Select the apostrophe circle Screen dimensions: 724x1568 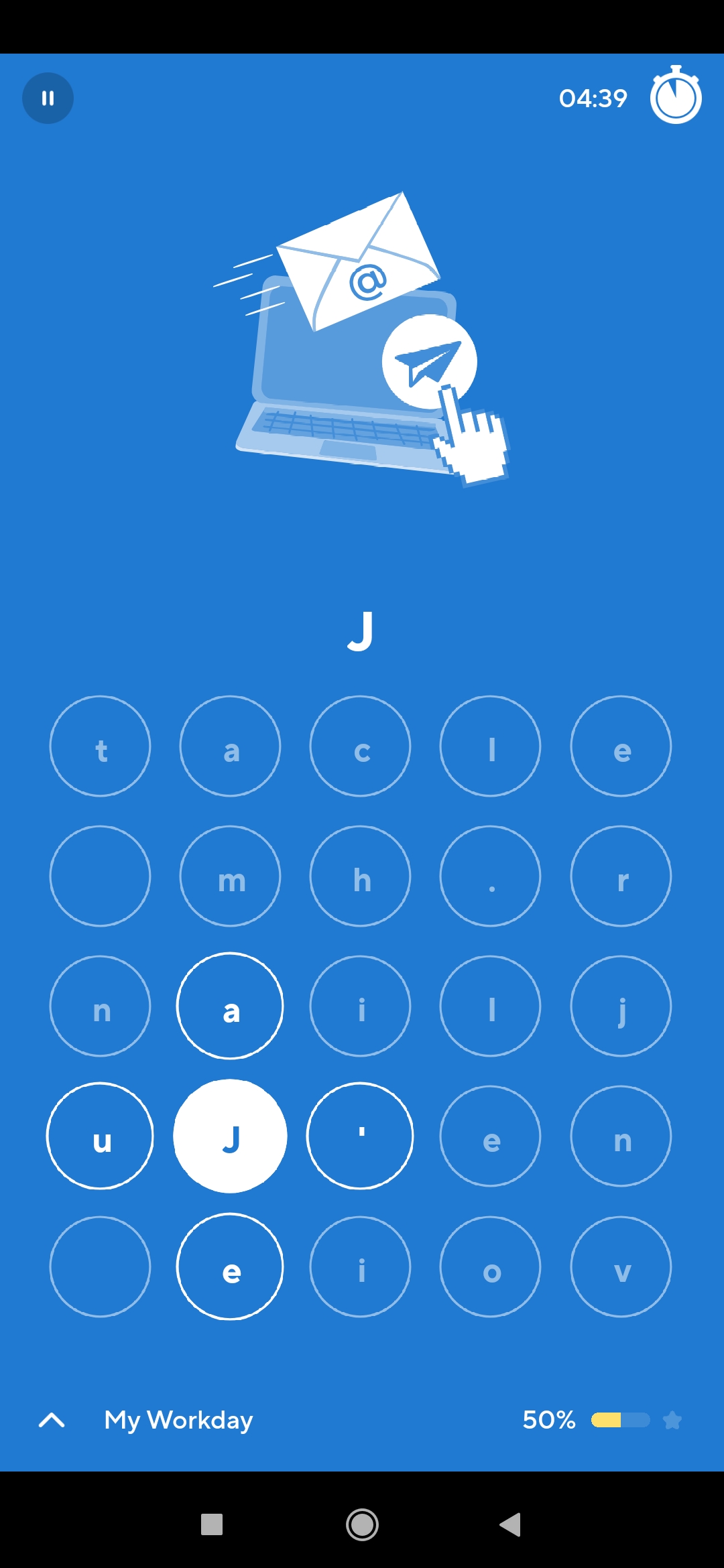(x=360, y=1136)
